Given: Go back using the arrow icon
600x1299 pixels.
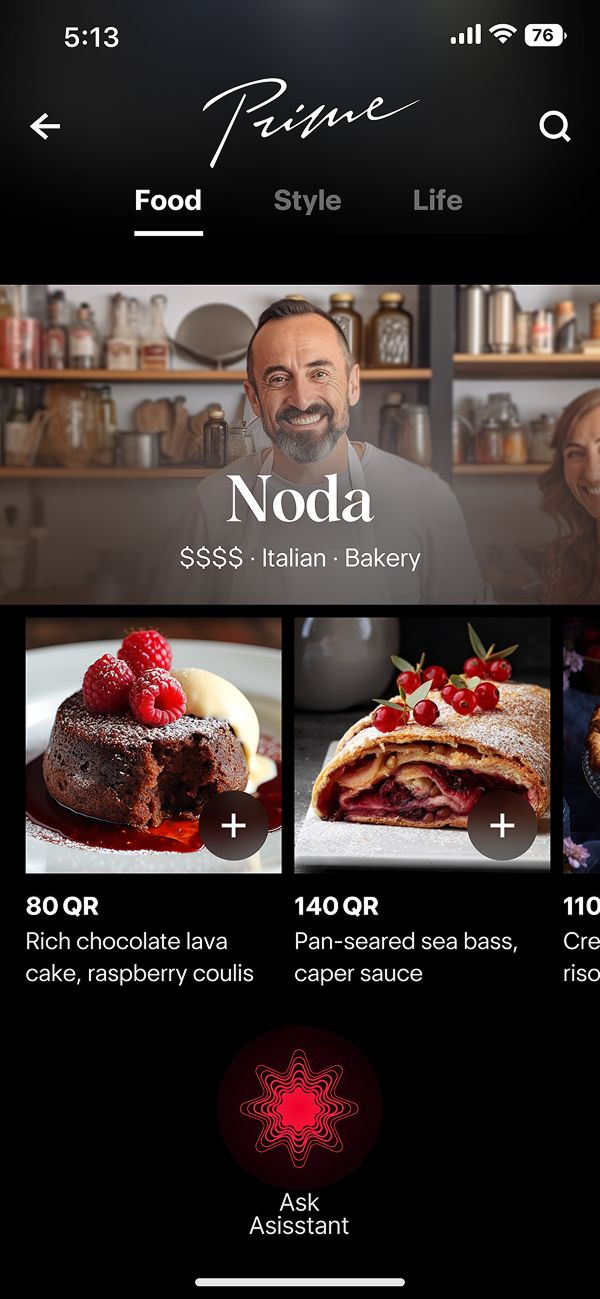Looking at the screenshot, I should tap(45, 126).
